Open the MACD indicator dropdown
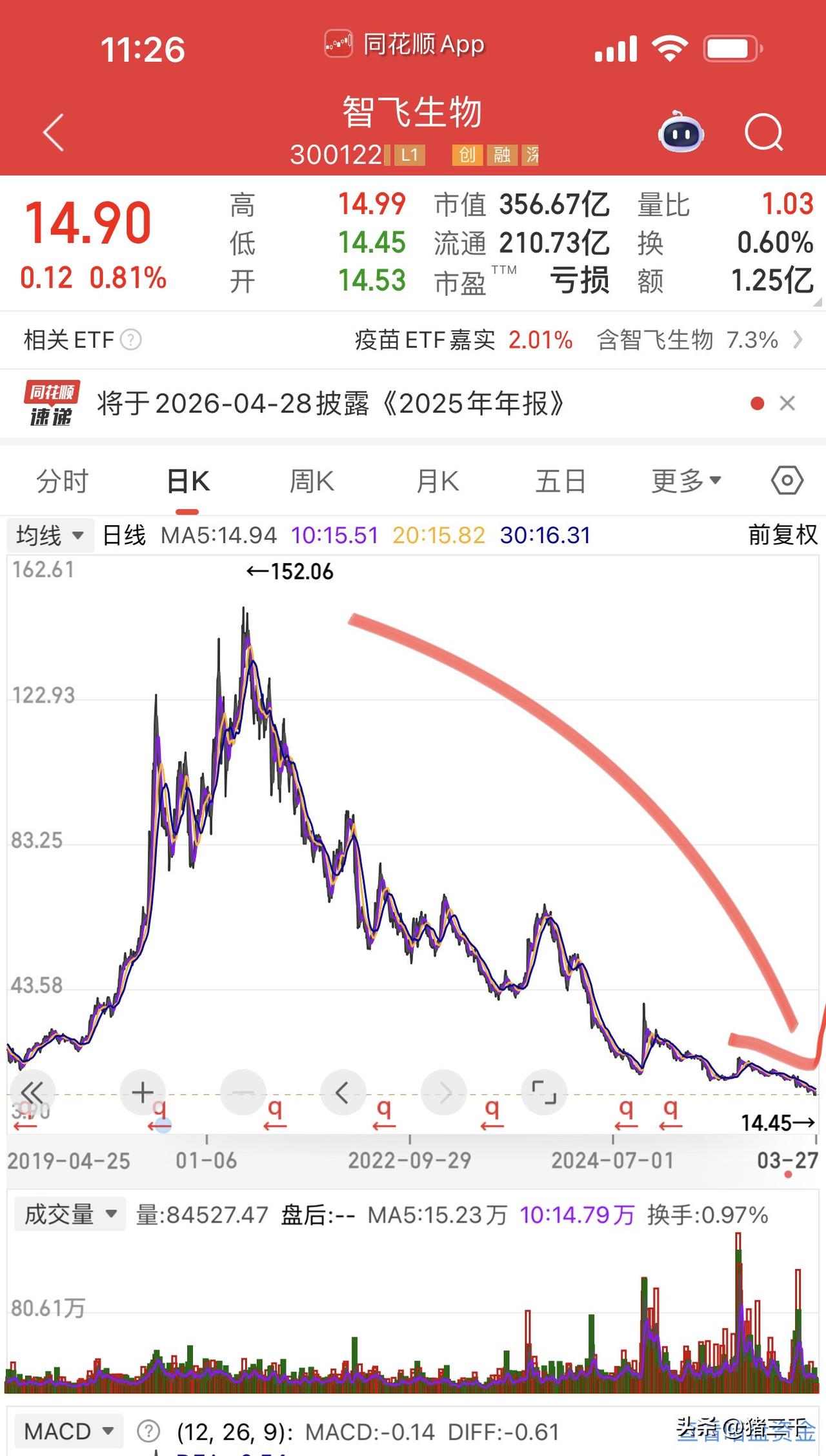This screenshot has height=1456, width=826. point(68,1430)
